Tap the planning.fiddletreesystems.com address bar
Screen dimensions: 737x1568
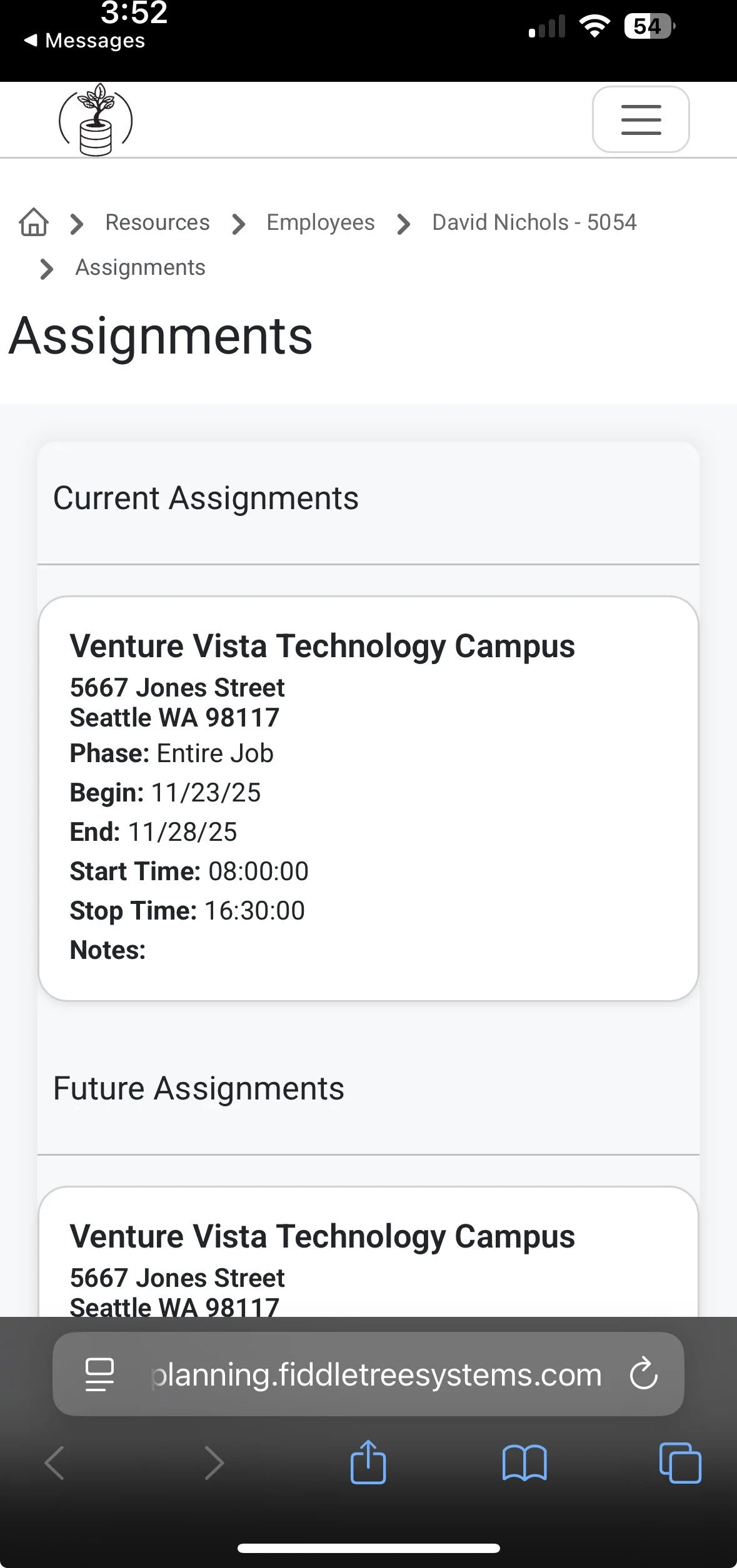click(x=376, y=1374)
